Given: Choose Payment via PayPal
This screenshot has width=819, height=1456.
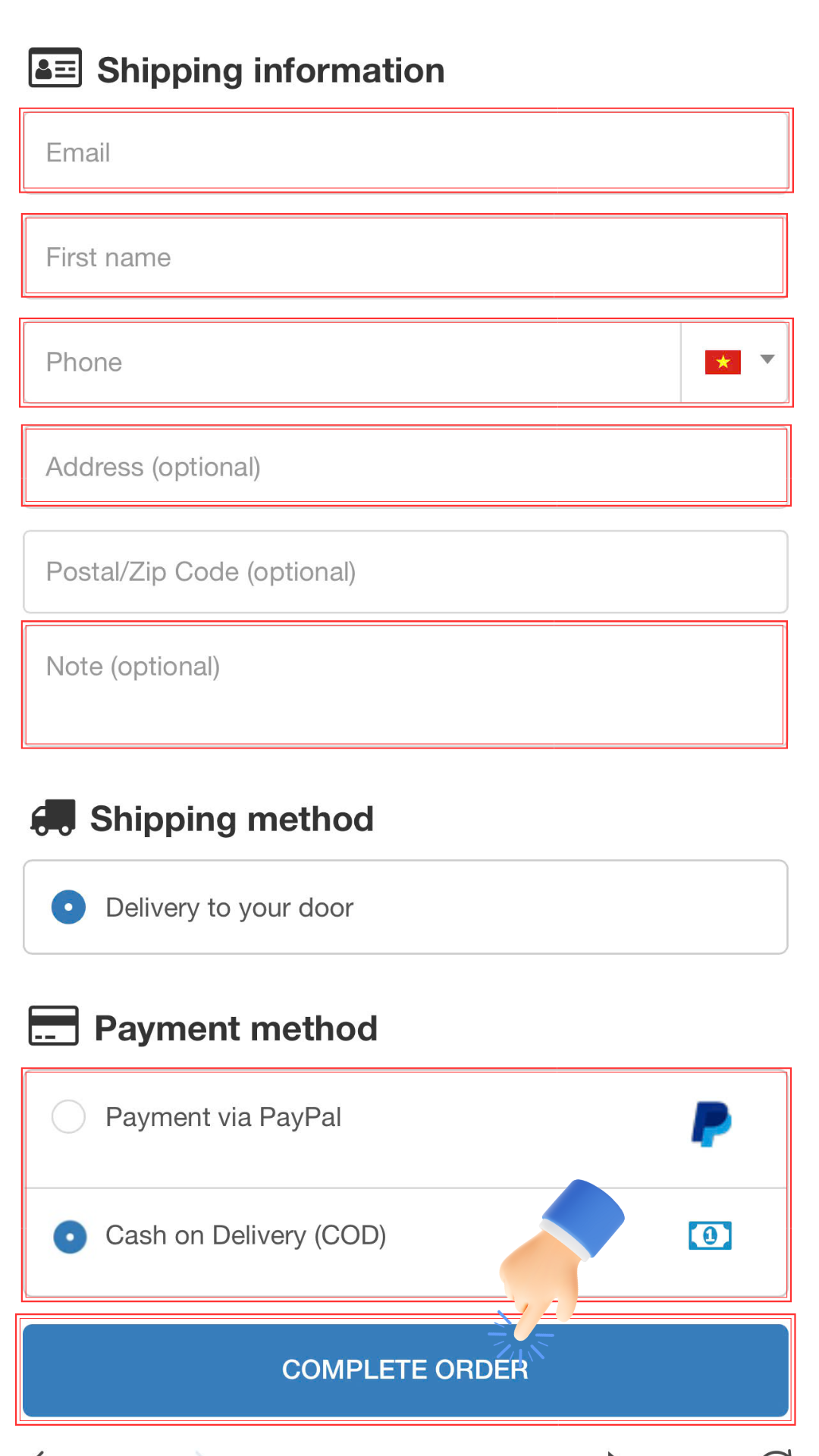Looking at the screenshot, I should tap(69, 1117).
